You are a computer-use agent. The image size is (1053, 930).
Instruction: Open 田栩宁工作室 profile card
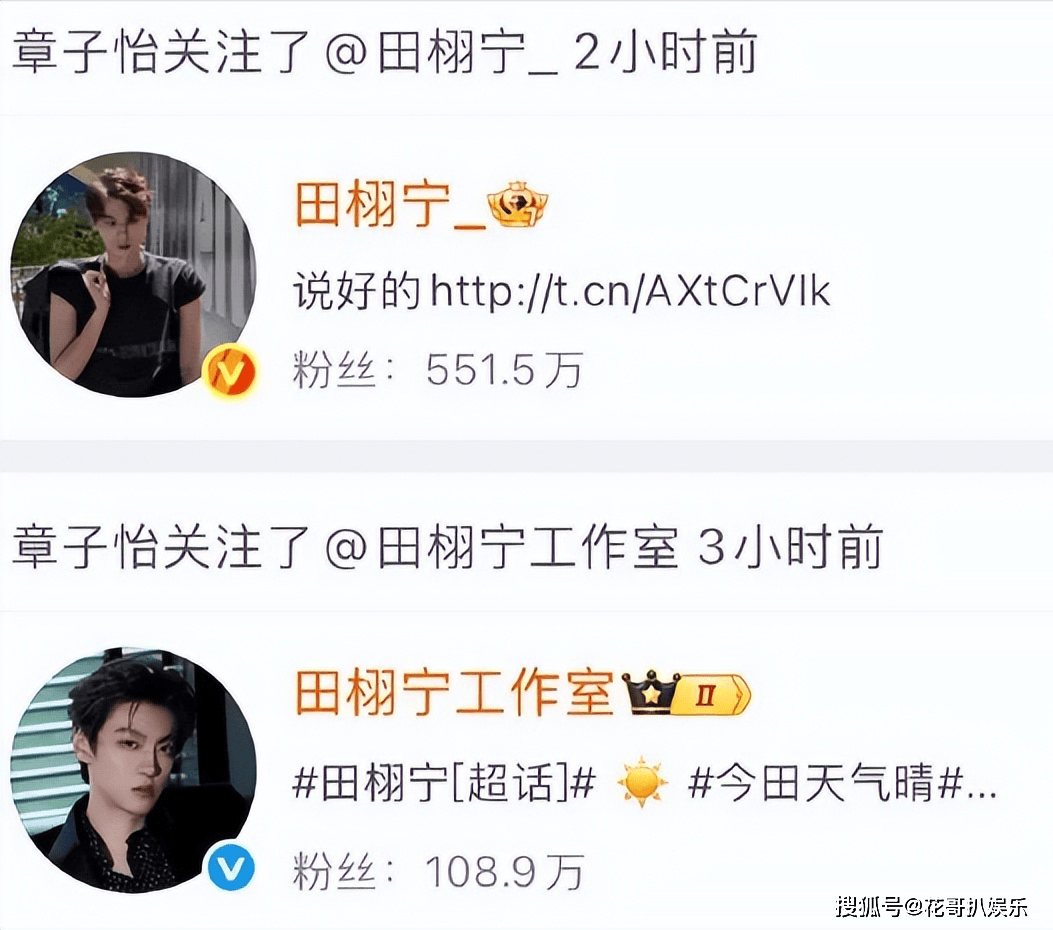coord(453,692)
